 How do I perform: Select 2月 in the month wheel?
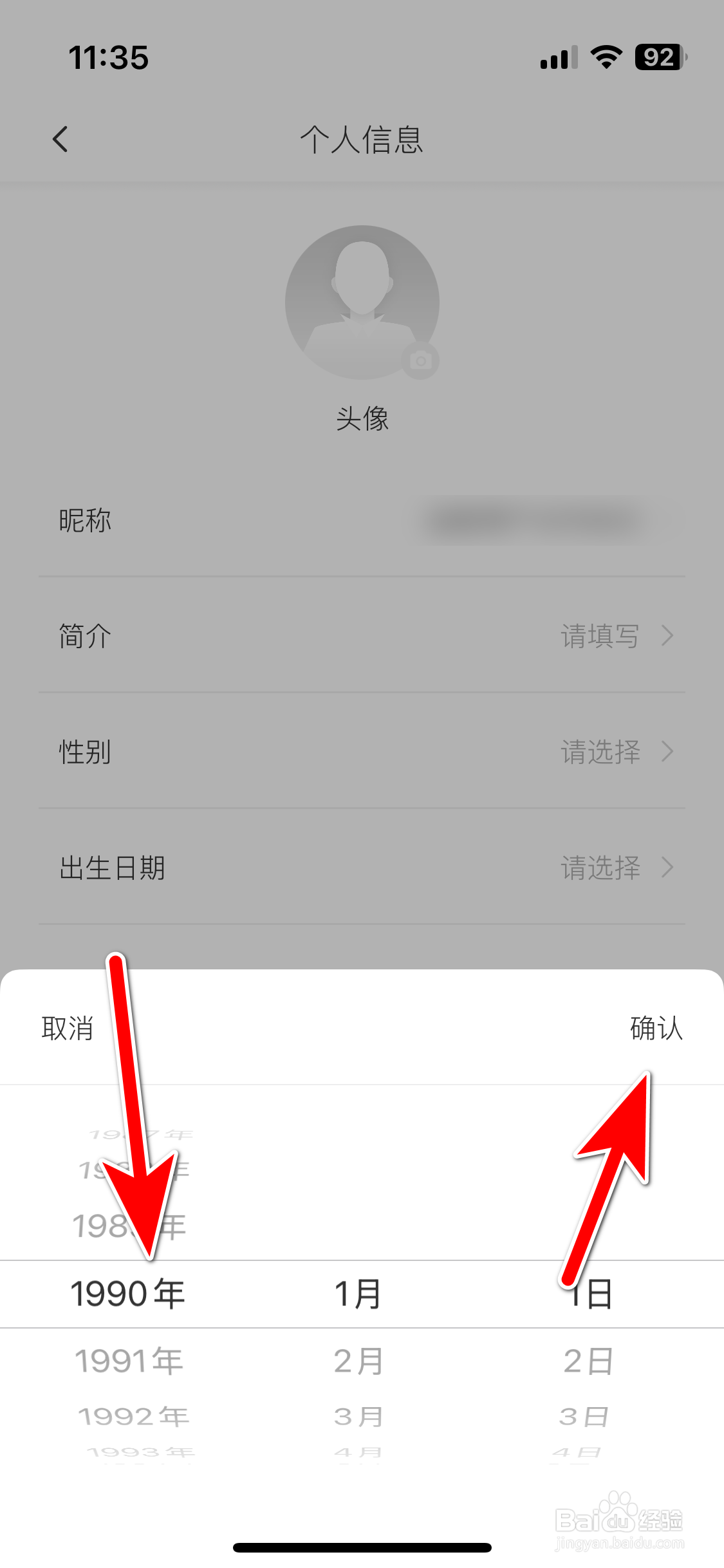tap(358, 1360)
